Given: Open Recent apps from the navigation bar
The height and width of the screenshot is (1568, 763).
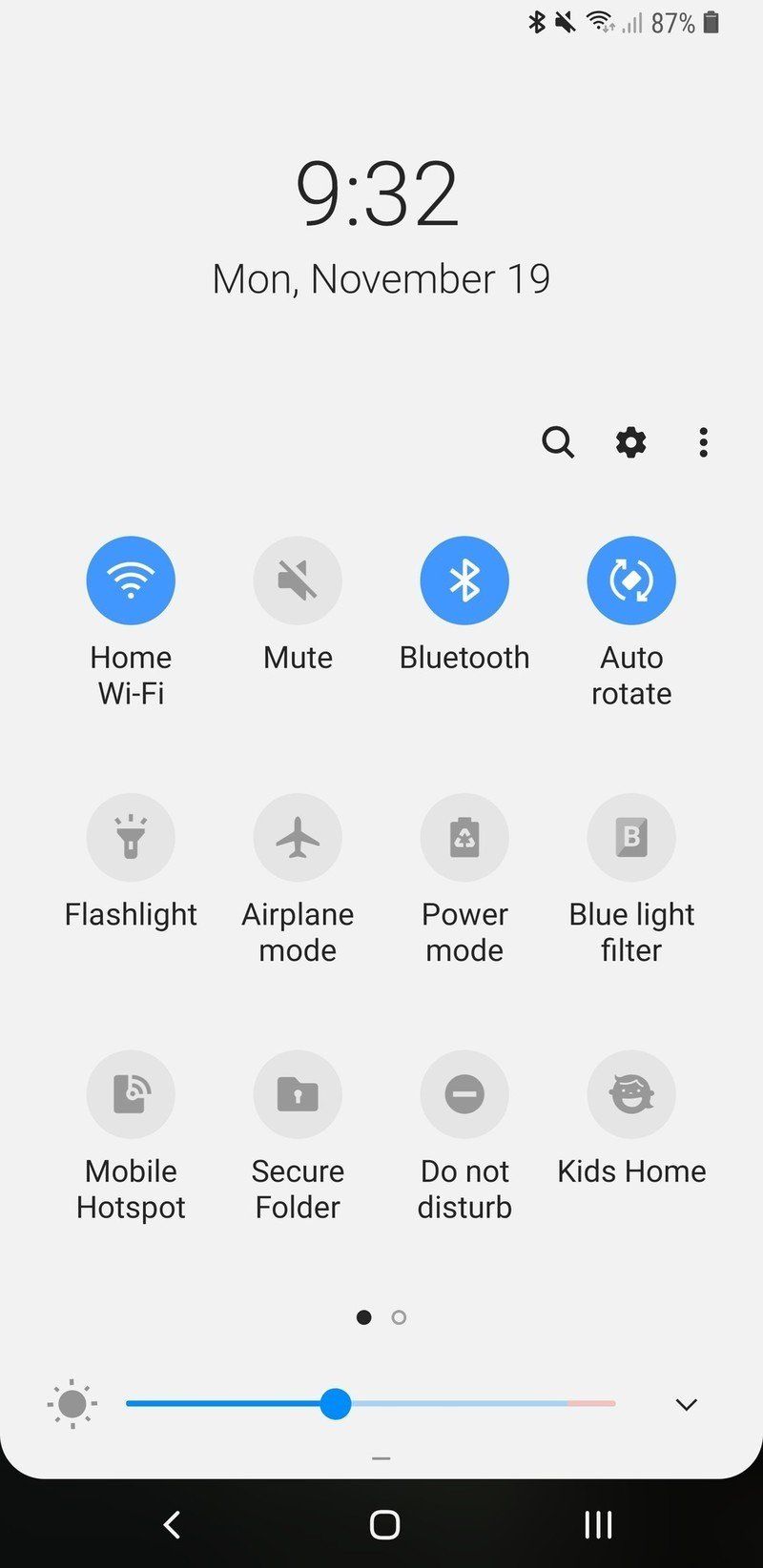Looking at the screenshot, I should click(597, 1523).
